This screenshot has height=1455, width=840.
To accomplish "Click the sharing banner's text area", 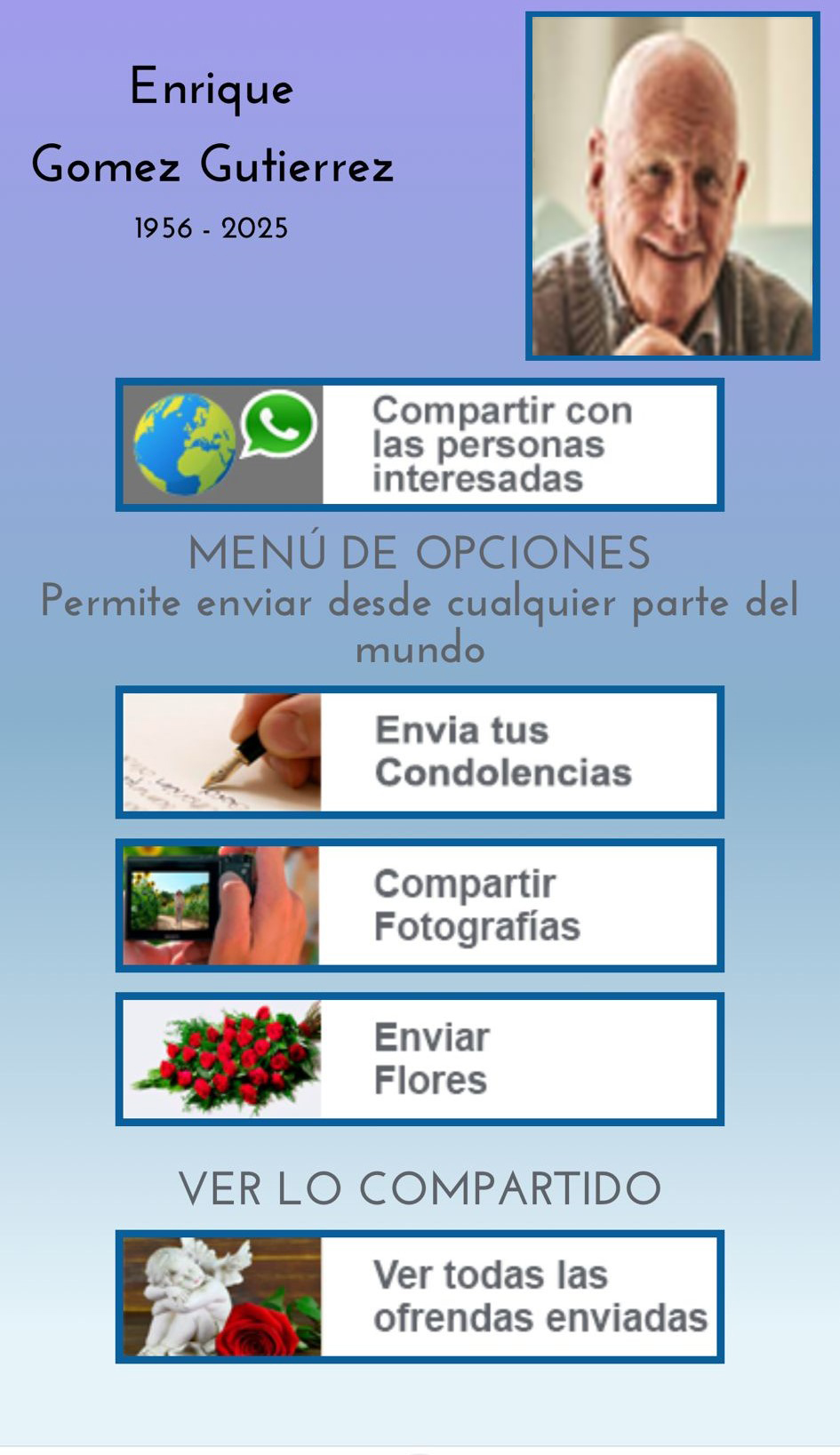I will (502, 444).
